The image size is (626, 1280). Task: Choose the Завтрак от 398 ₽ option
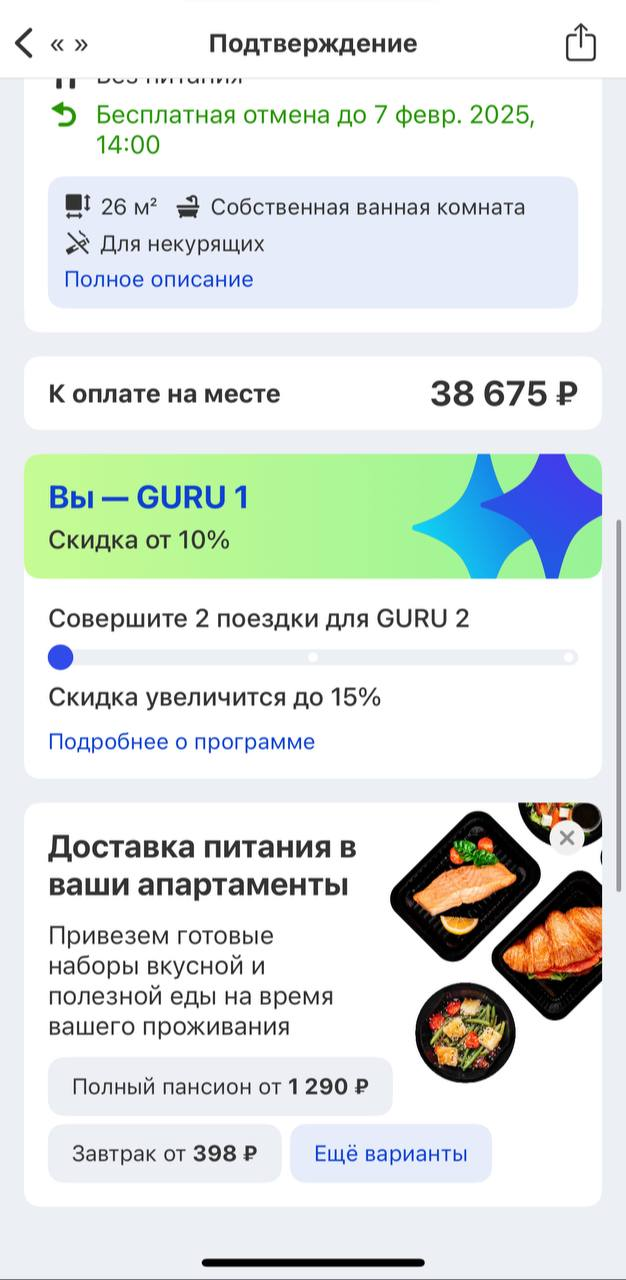[164, 1153]
